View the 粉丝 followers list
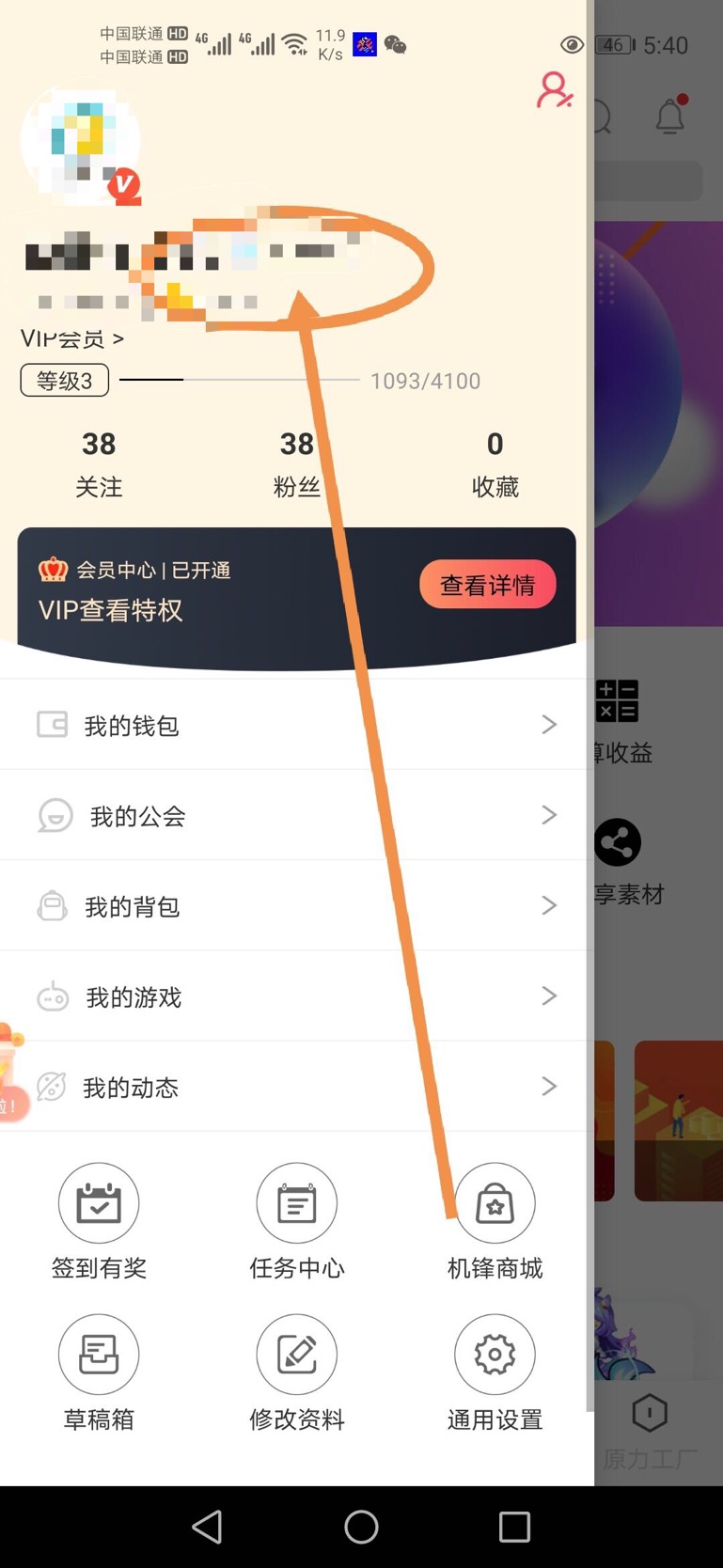Image resolution: width=723 pixels, height=1568 pixels. point(297,463)
